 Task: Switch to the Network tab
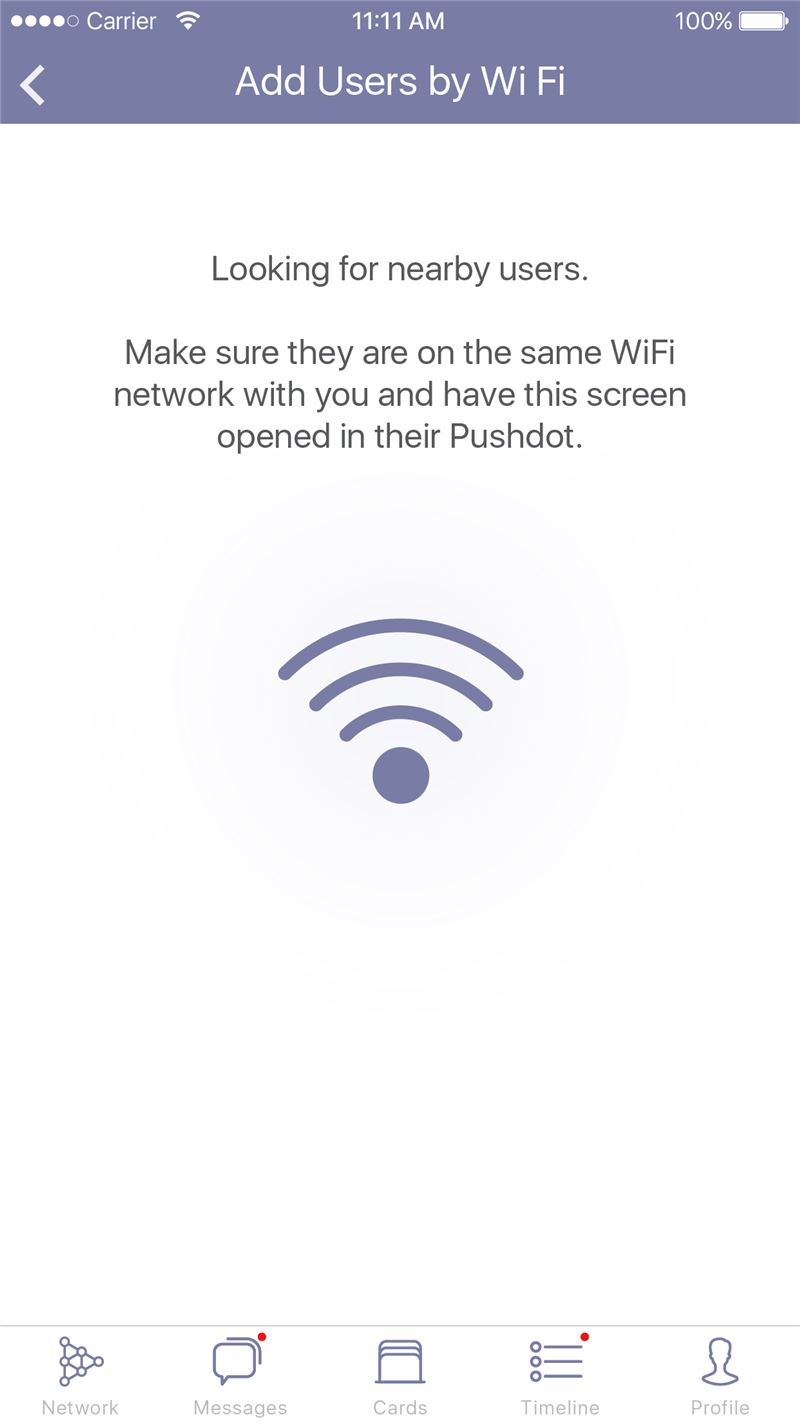[80, 1376]
